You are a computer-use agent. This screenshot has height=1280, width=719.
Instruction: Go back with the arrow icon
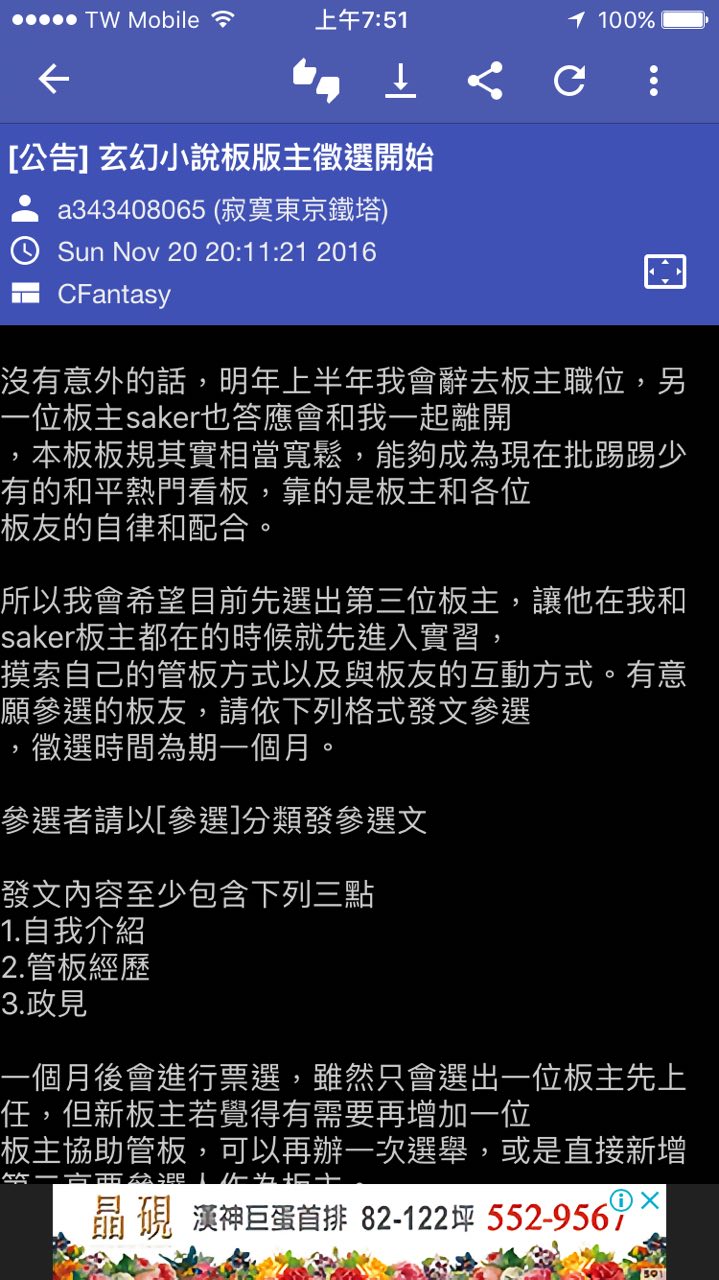click(x=53, y=80)
